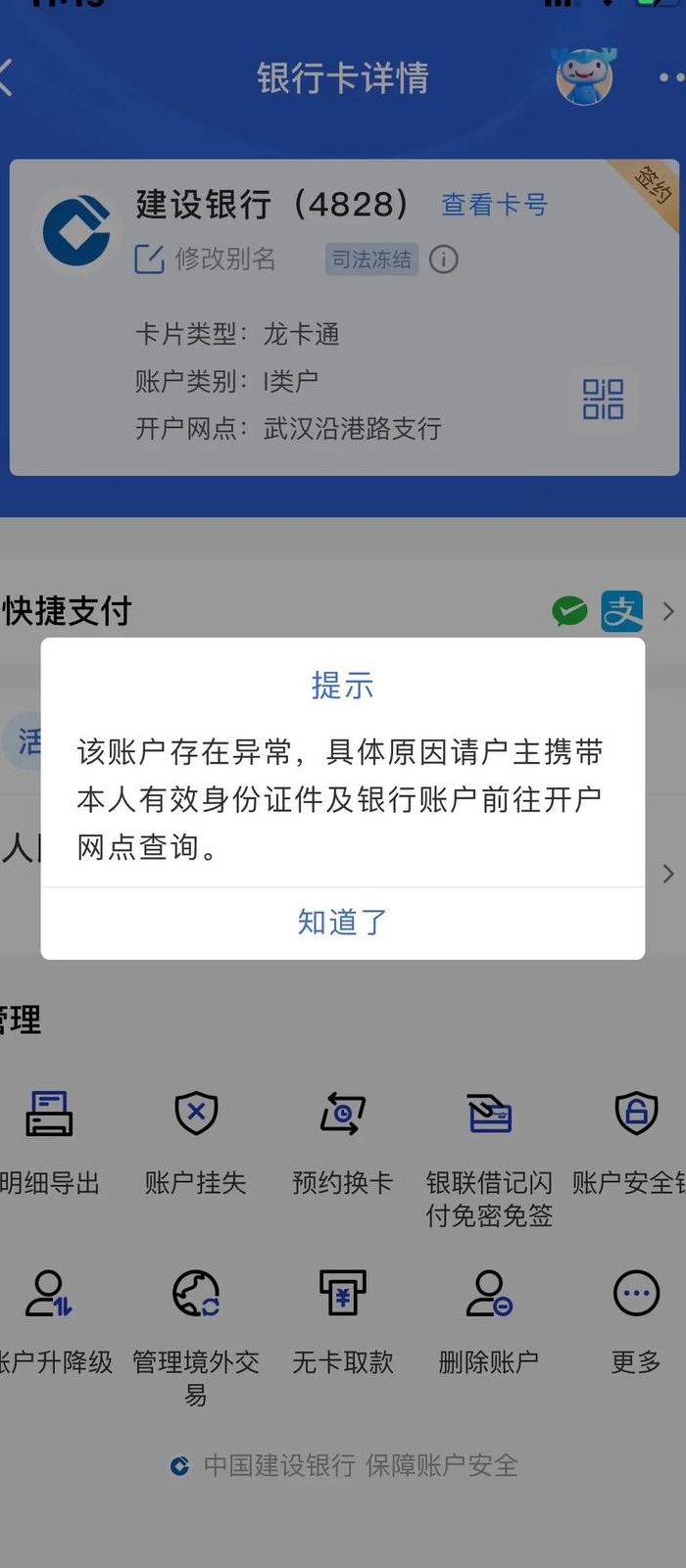Screen dimensions: 686x1568
Task: Go back from 银行卡详情
Action: pyautogui.click(x=6, y=77)
